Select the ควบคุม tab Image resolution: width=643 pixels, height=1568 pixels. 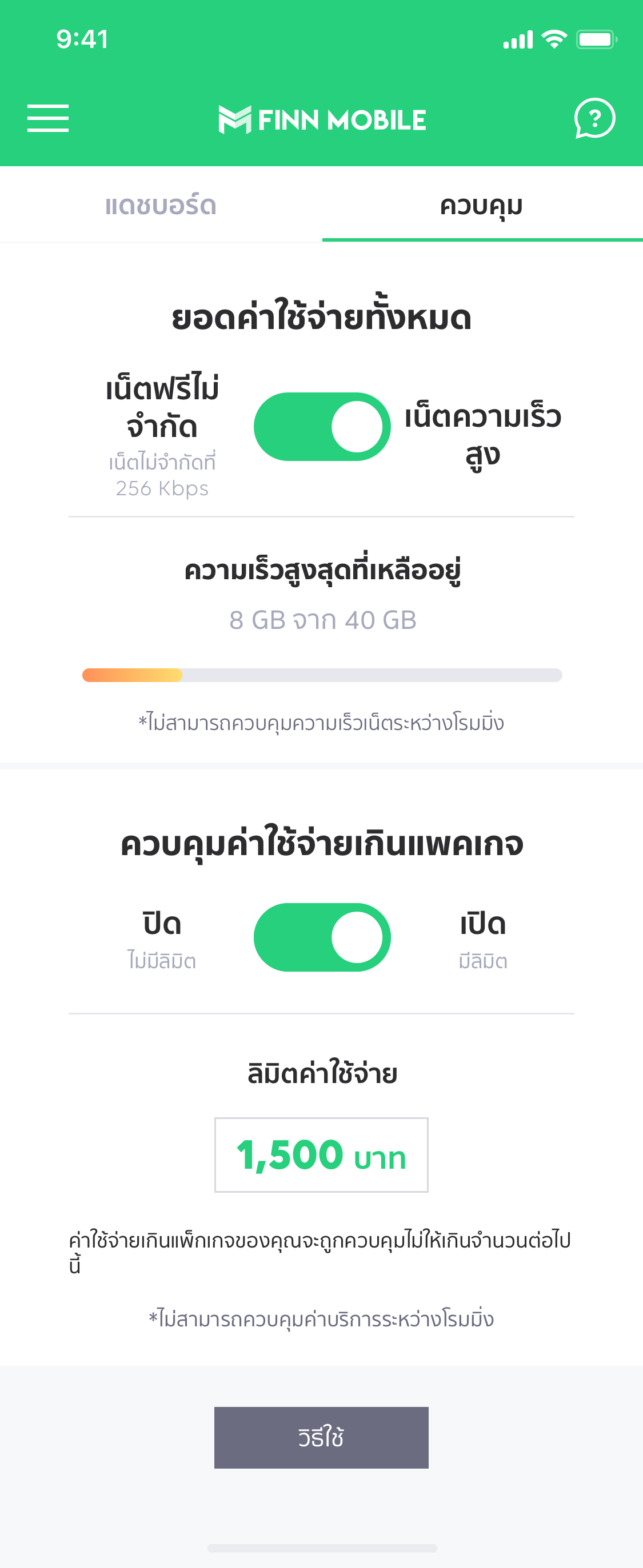point(482,206)
